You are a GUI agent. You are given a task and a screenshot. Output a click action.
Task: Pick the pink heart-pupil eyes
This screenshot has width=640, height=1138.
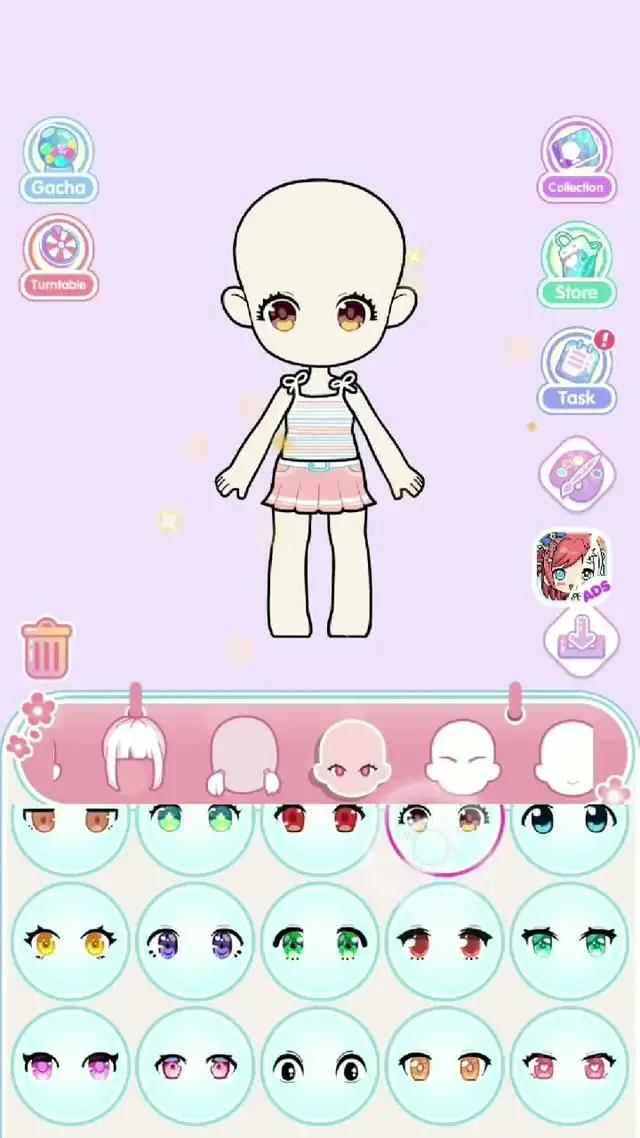(x=570, y=1065)
